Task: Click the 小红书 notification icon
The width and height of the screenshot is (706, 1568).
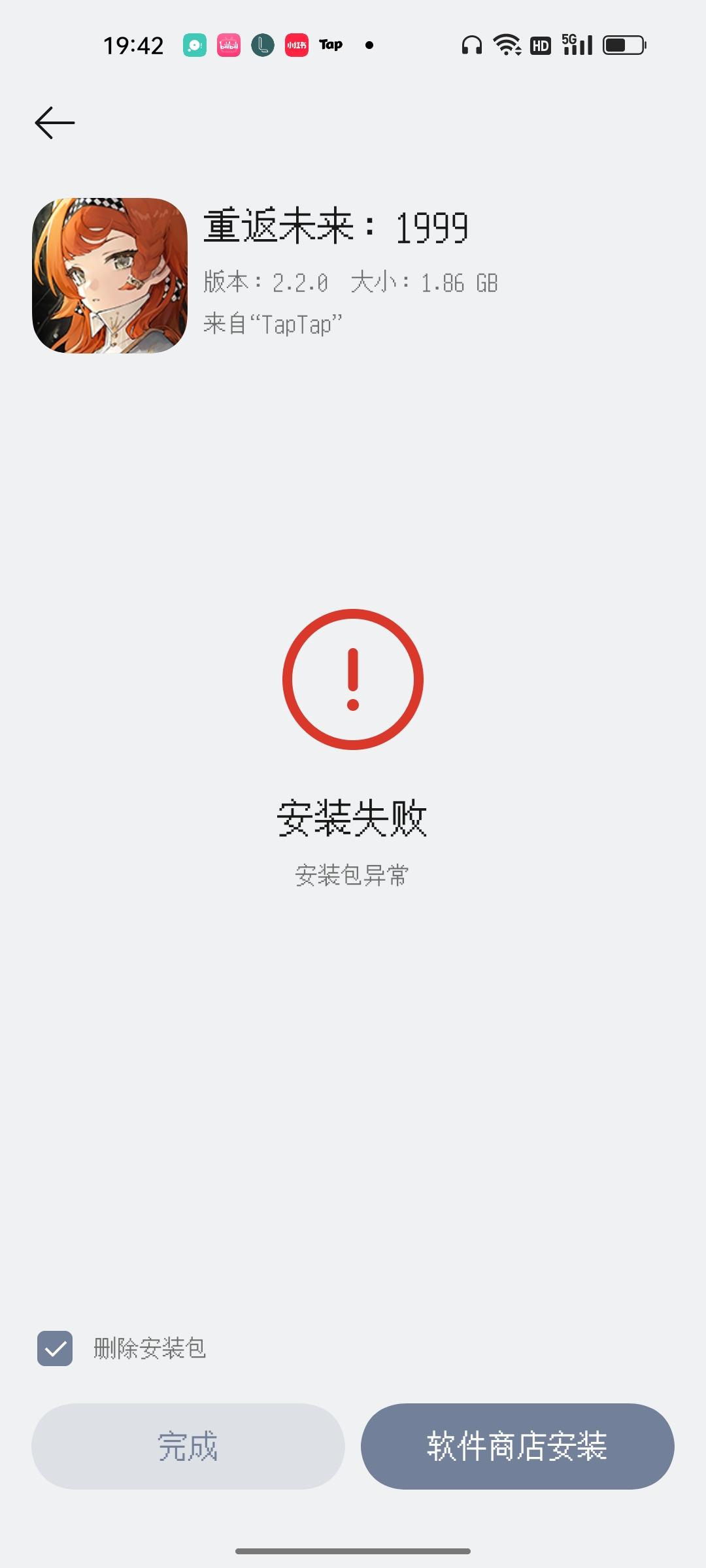Action: coord(295,44)
